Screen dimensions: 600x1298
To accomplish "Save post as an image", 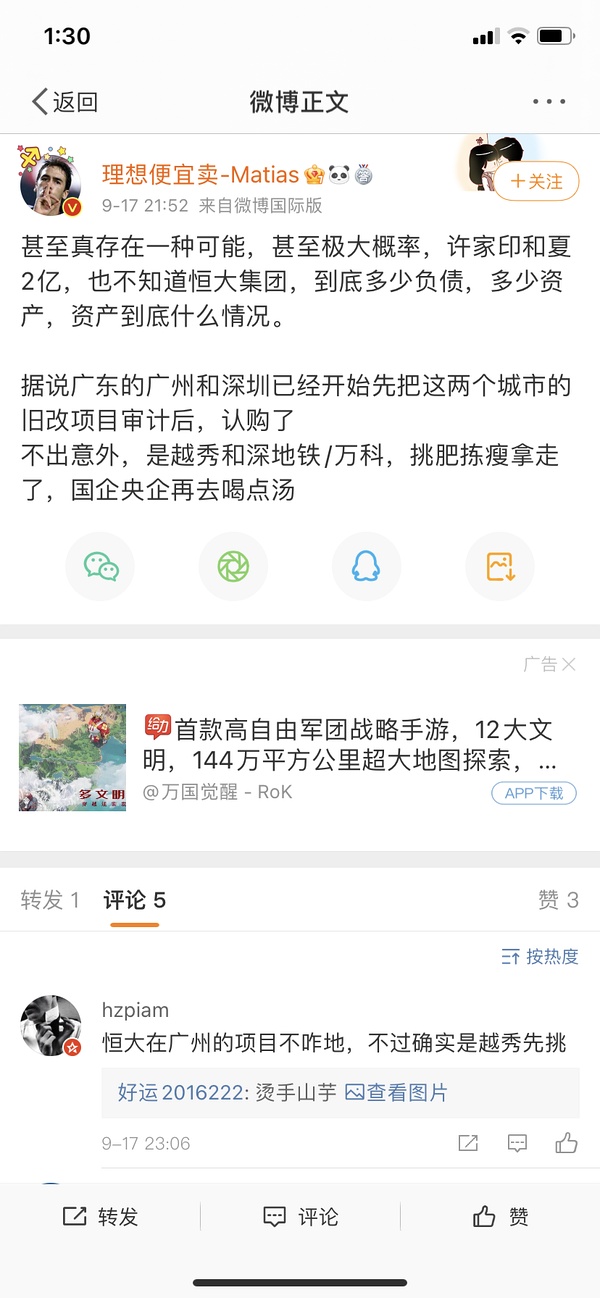I will point(499,567).
